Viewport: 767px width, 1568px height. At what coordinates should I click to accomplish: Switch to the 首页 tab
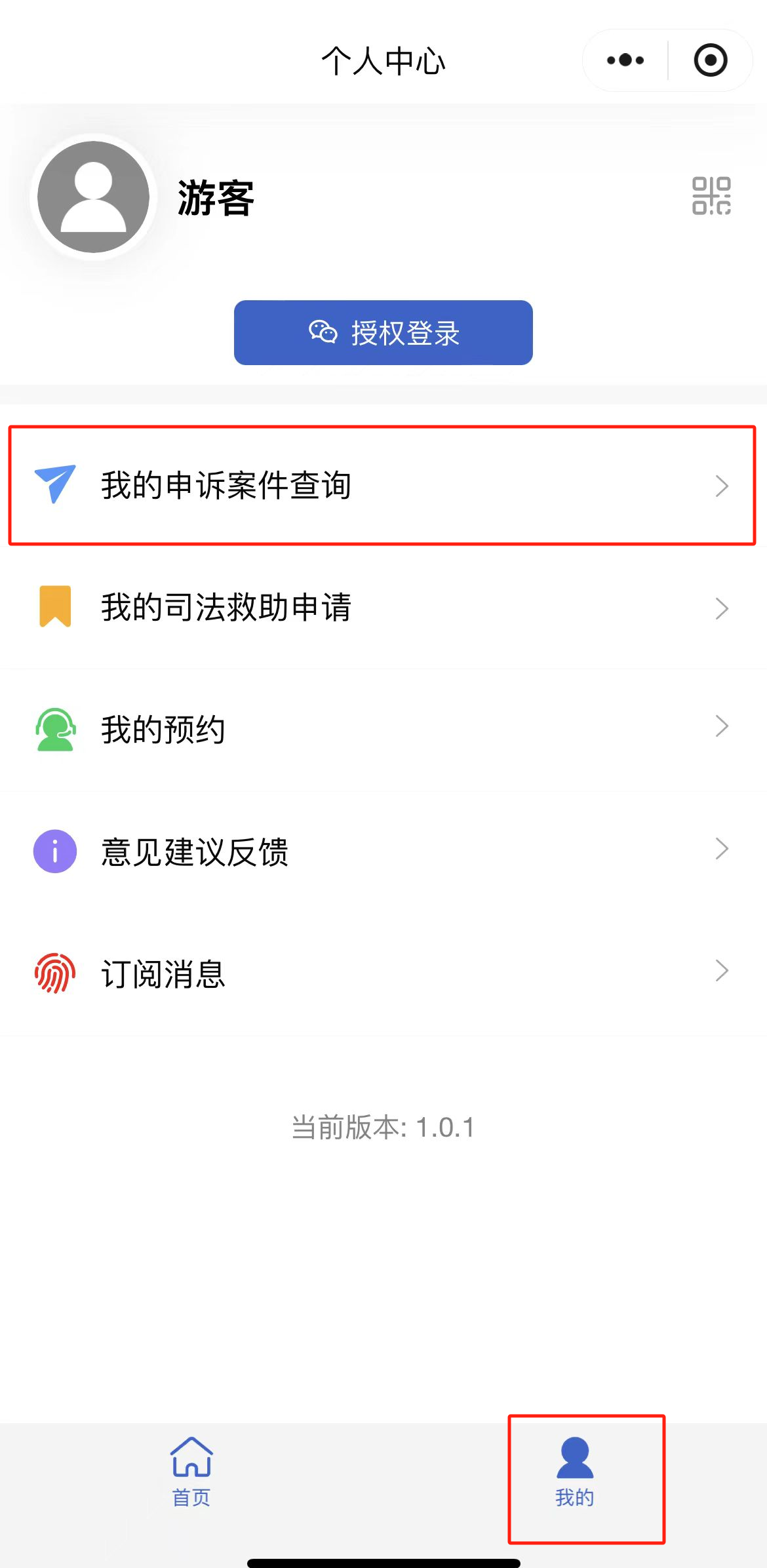pyautogui.click(x=191, y=1472)
